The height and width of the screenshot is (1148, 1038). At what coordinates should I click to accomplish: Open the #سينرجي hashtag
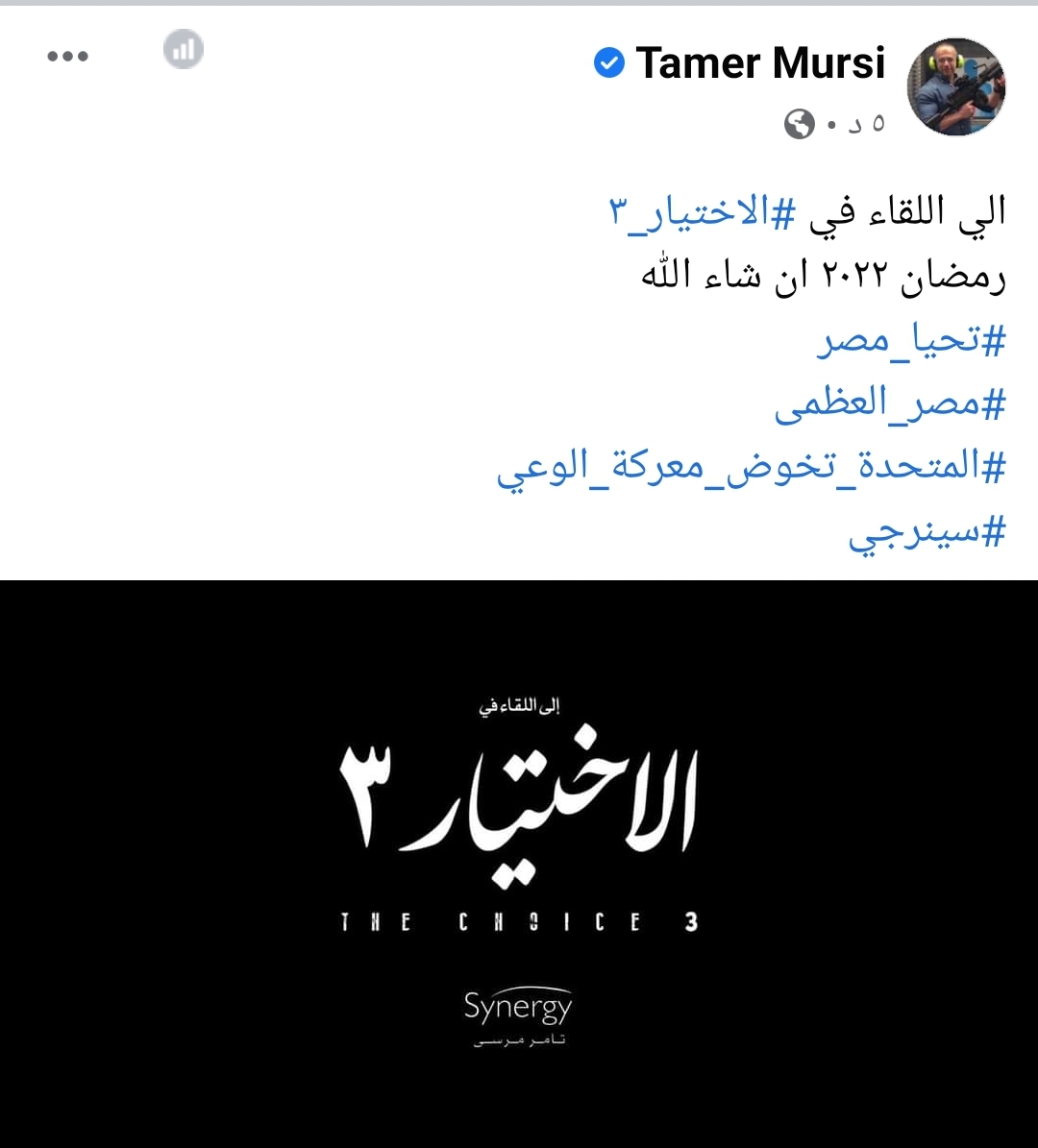coord(926,531)
